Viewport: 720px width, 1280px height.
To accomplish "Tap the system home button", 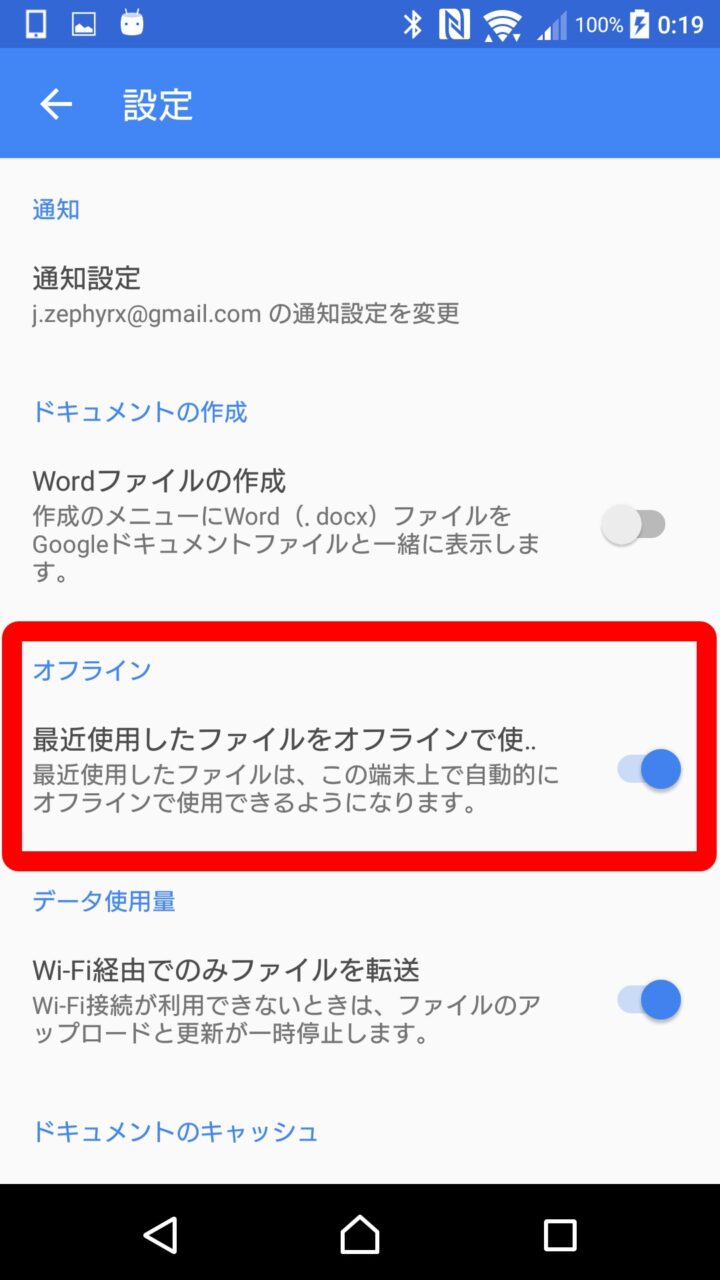I will 360,1235.
